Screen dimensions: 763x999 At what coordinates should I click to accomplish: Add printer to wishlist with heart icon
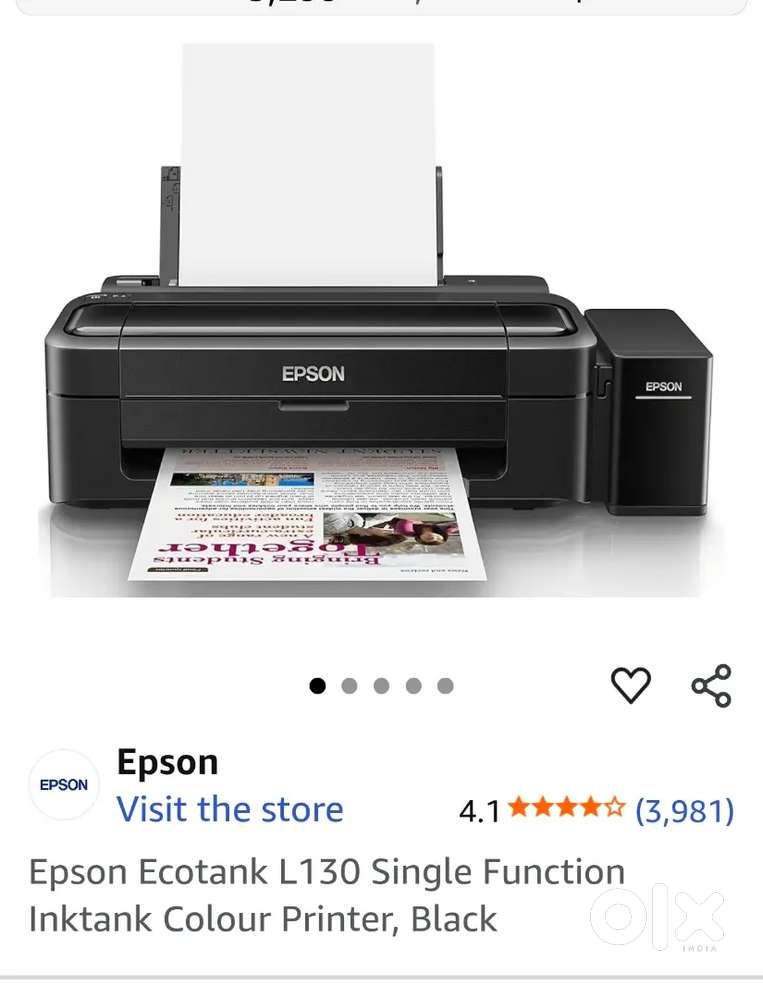coord(631,686)
